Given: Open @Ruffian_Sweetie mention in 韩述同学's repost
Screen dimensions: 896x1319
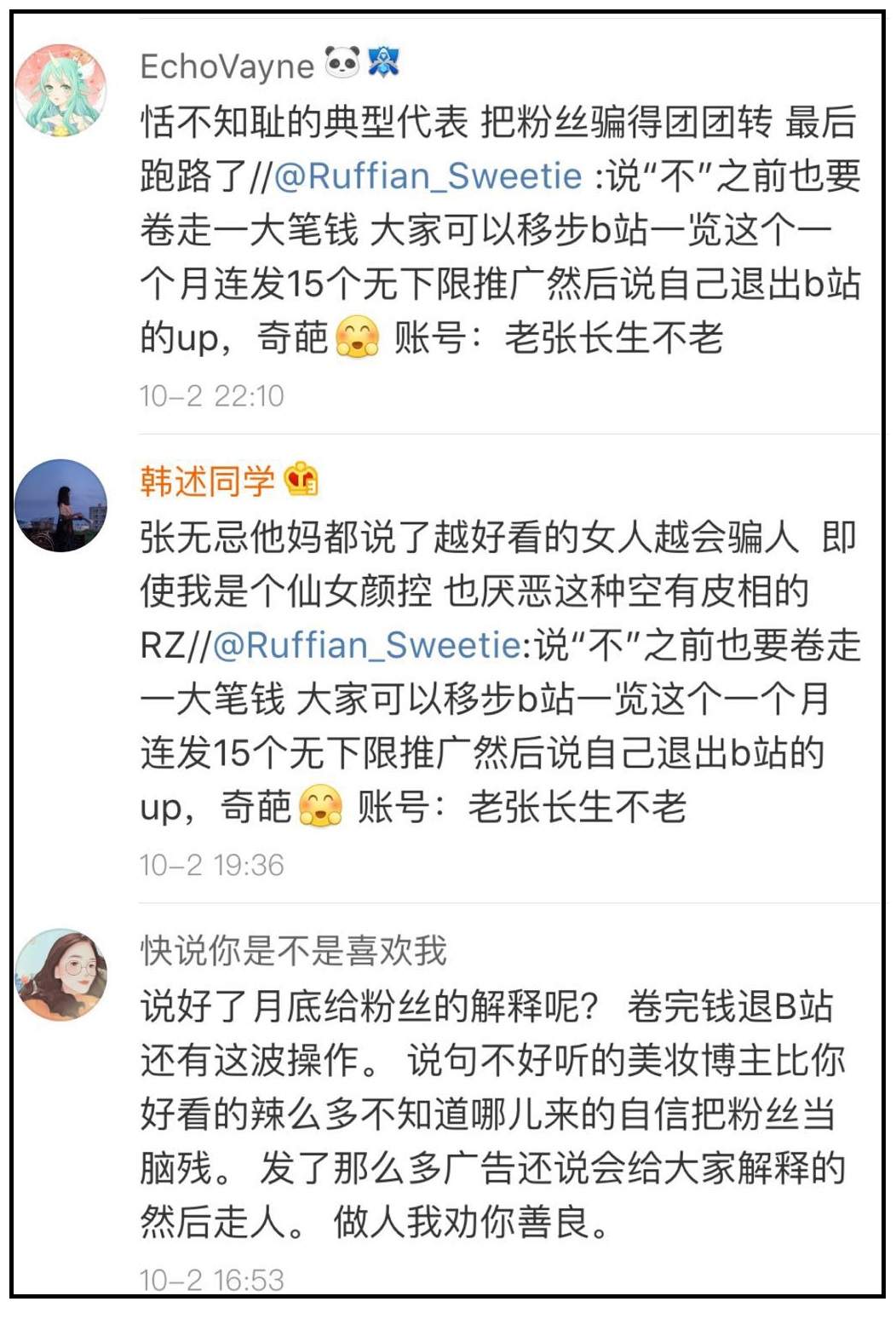Looking at the screenshot, I should (x=366, y=645).
